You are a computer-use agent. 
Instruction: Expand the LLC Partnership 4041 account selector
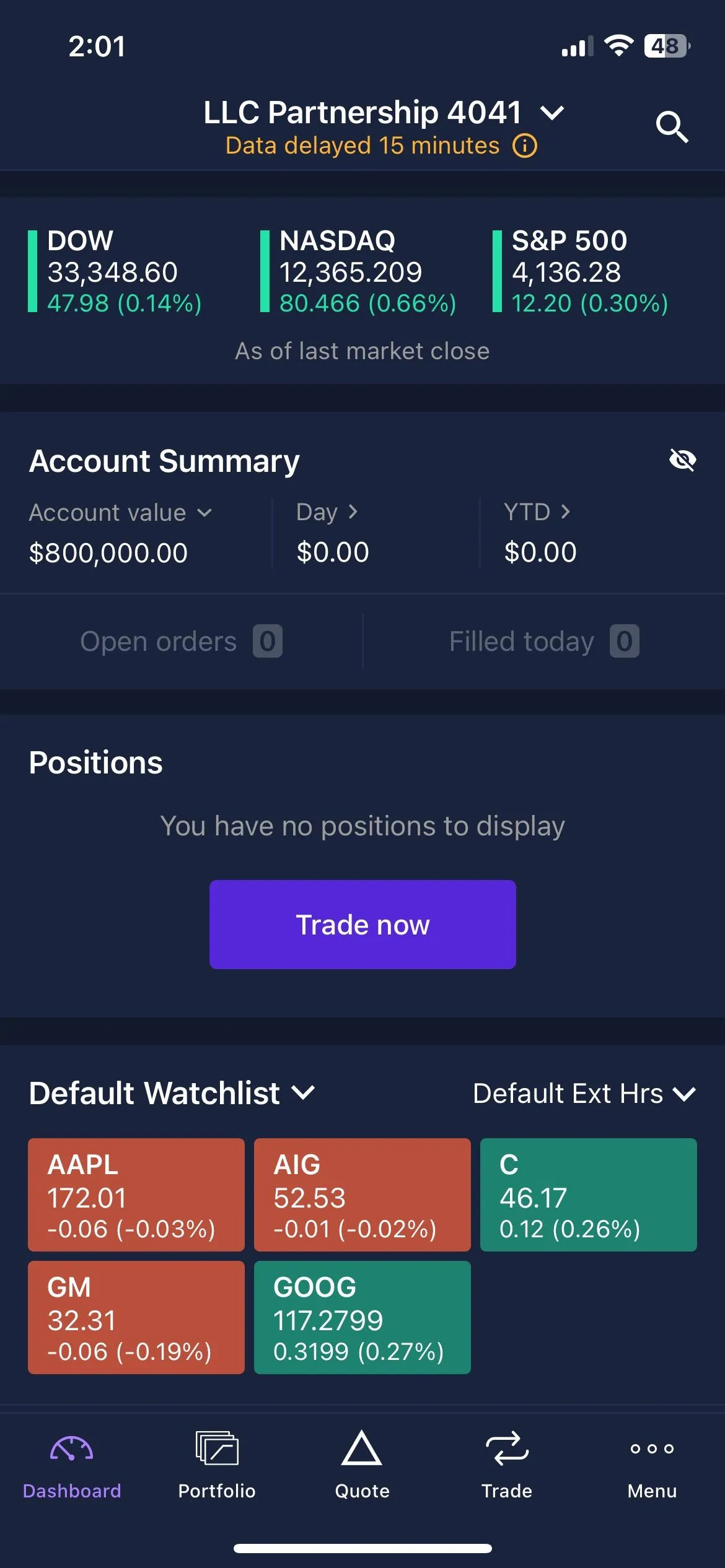coord(384,113)
